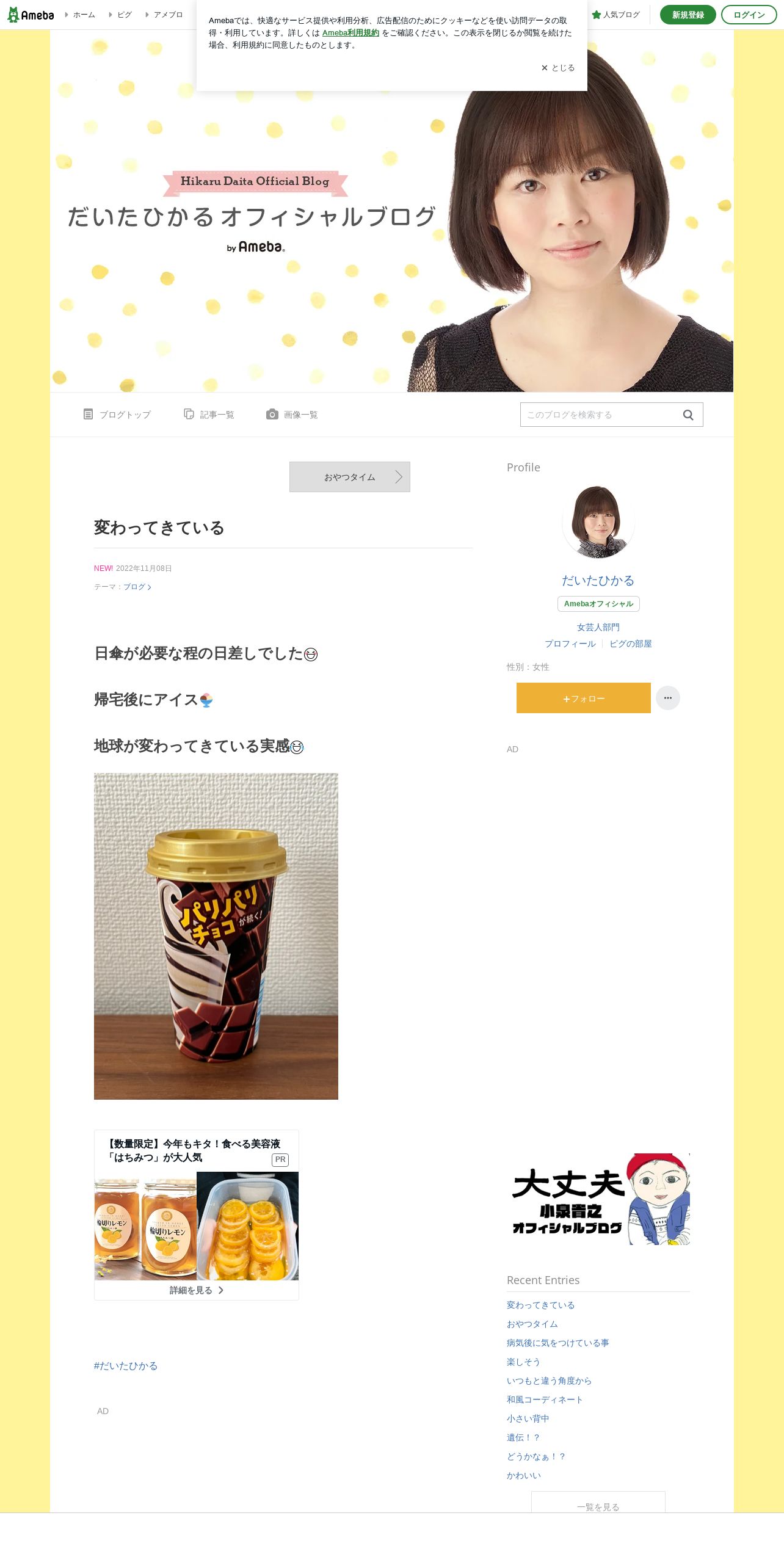Open the ブログ theme link
The height and width of the screenshot is (1568, 784).
tap(137, 587)
